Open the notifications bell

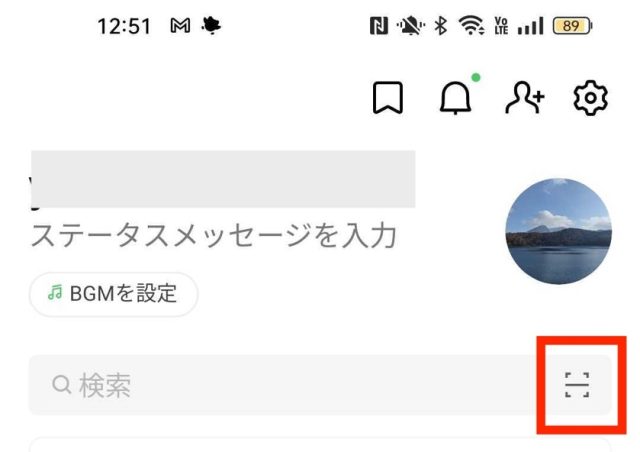coord(456,97)
